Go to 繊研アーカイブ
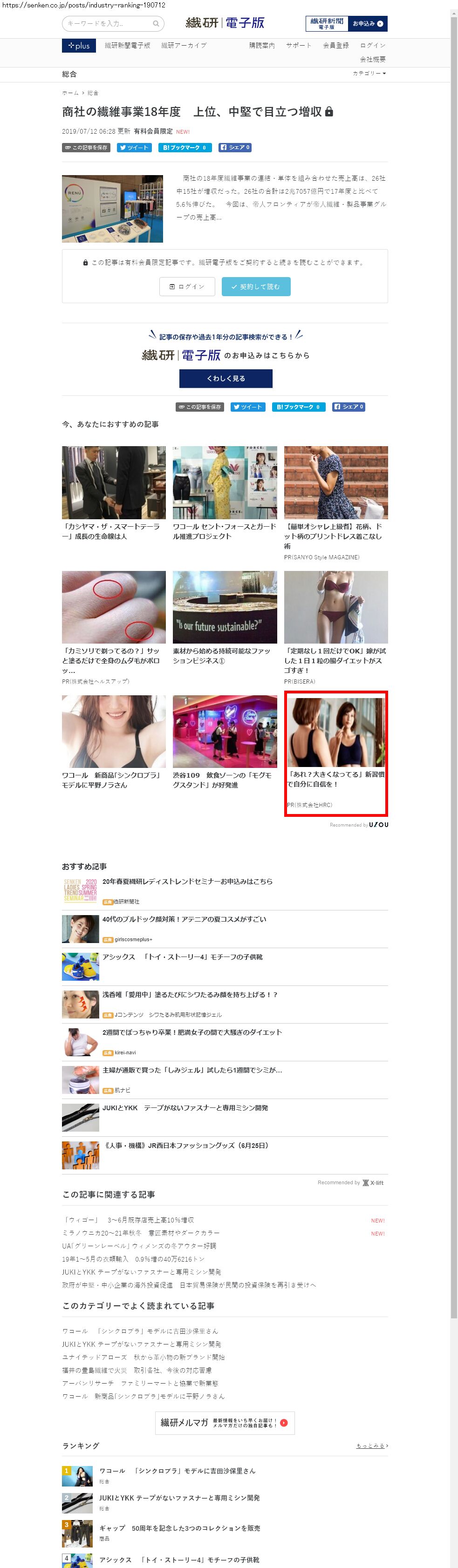This screenshot has width=458, height=1568. click(x=183, y=46)
